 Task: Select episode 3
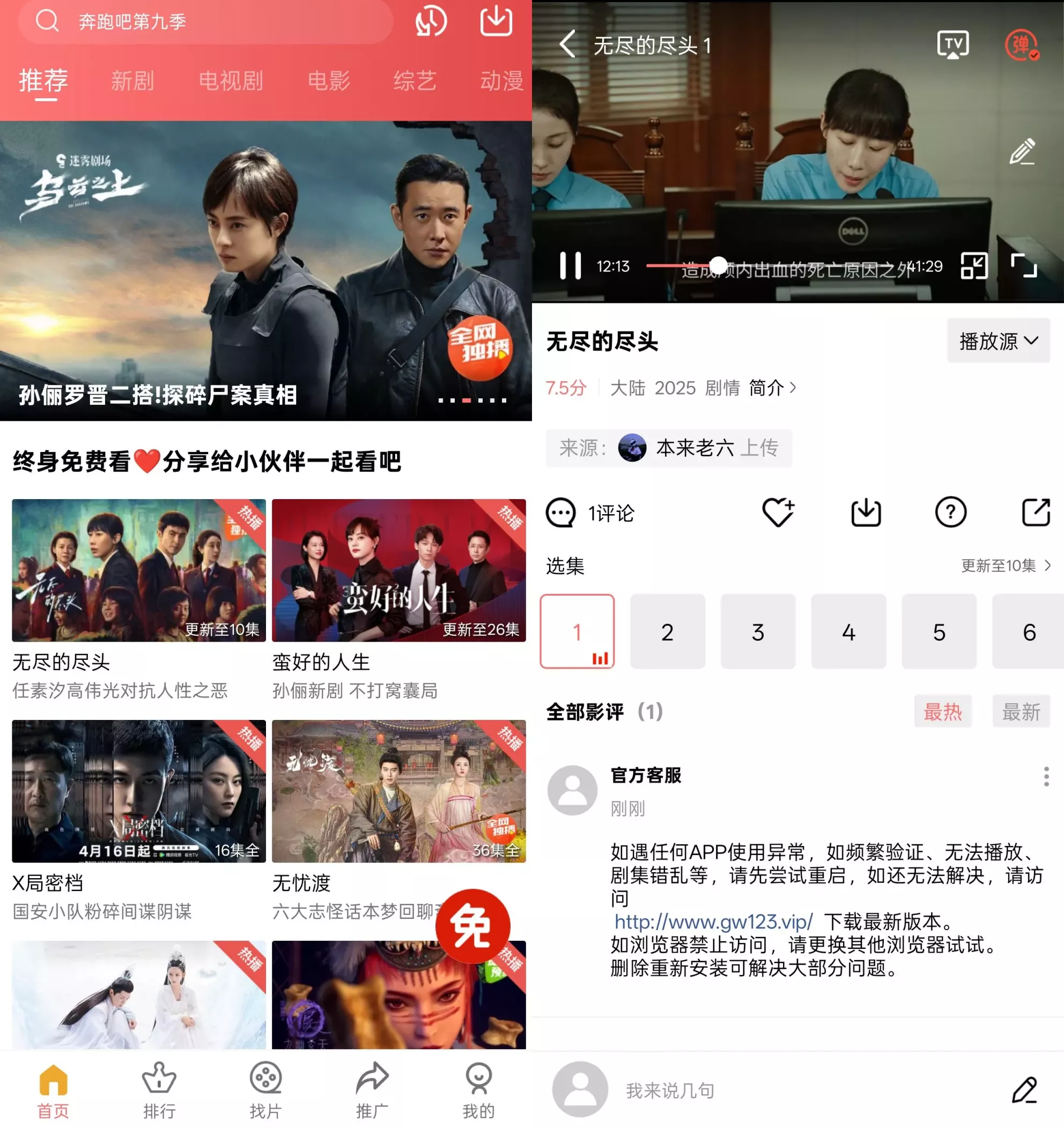coord(758,632)
